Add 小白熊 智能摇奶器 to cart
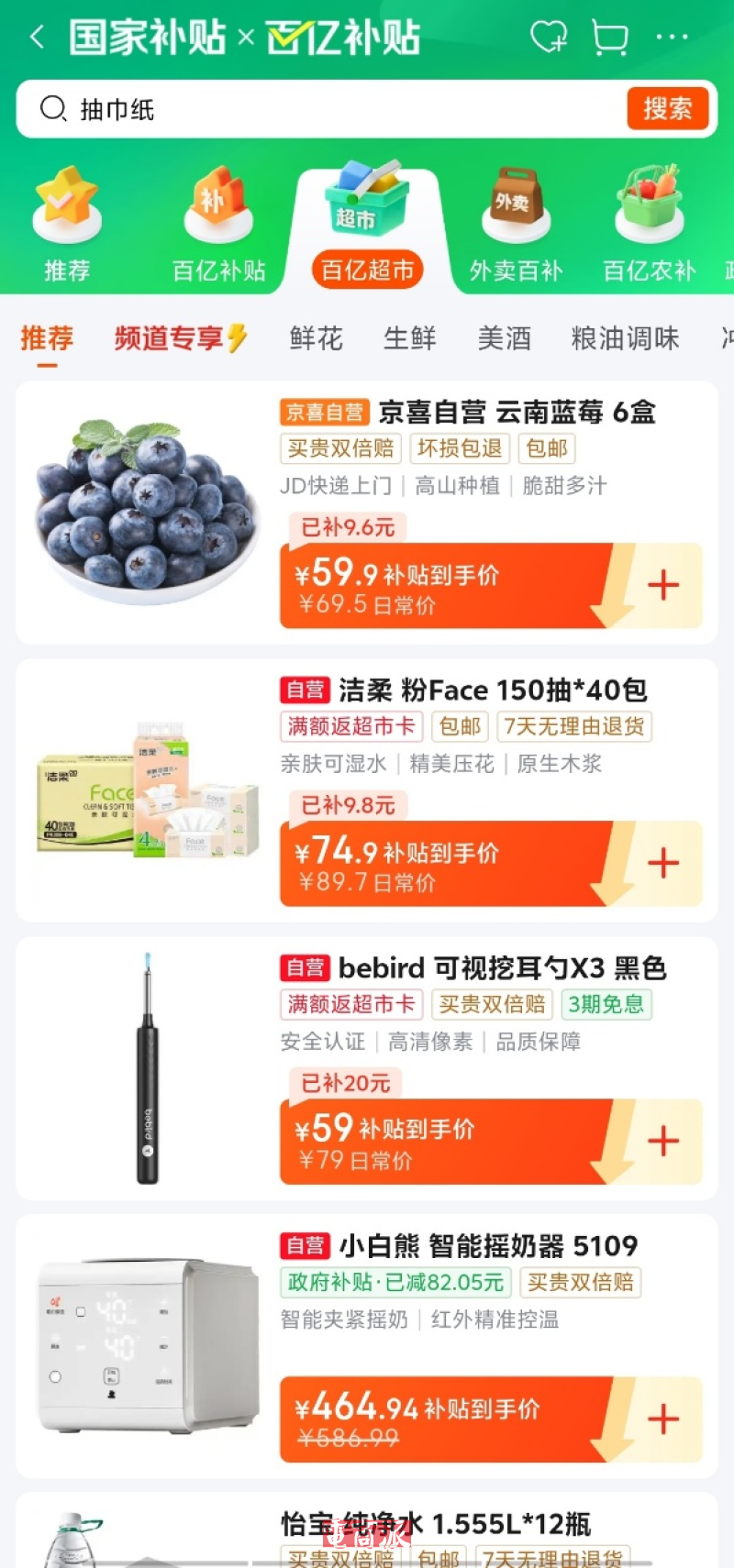 point(663,1419)
